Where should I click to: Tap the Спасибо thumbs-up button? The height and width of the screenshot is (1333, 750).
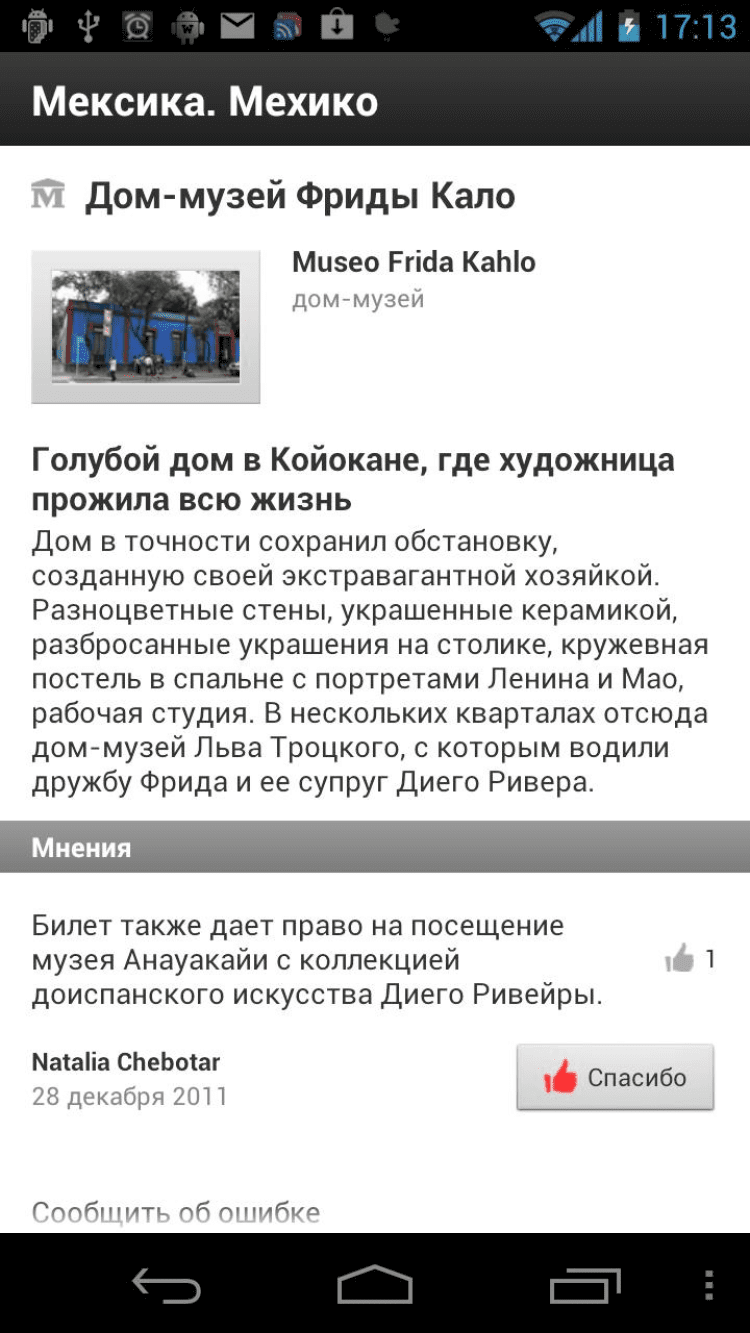click(x=615, y=1078)
